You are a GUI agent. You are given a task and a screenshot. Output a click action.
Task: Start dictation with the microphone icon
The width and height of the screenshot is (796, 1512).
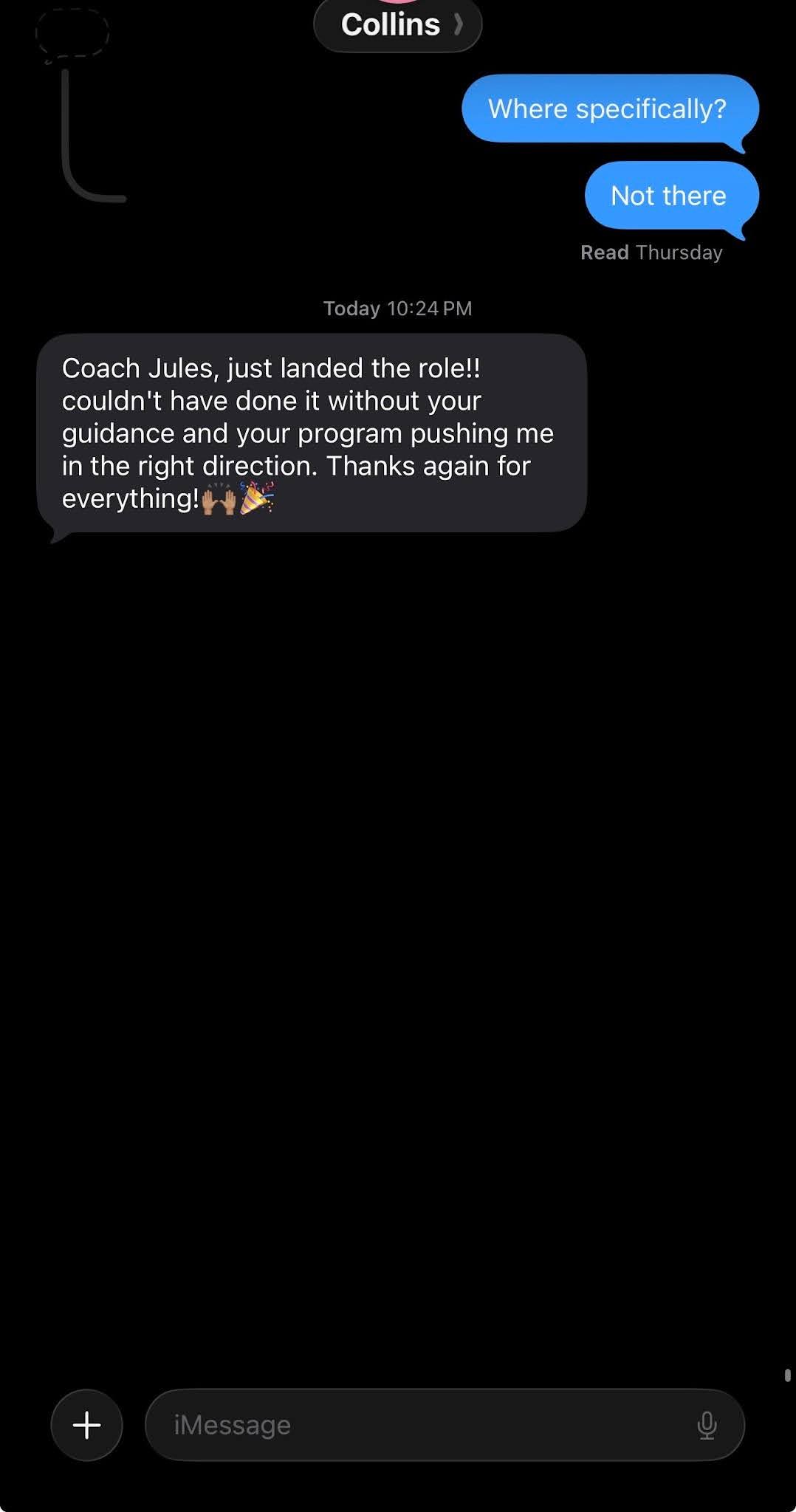point(707,1425)
